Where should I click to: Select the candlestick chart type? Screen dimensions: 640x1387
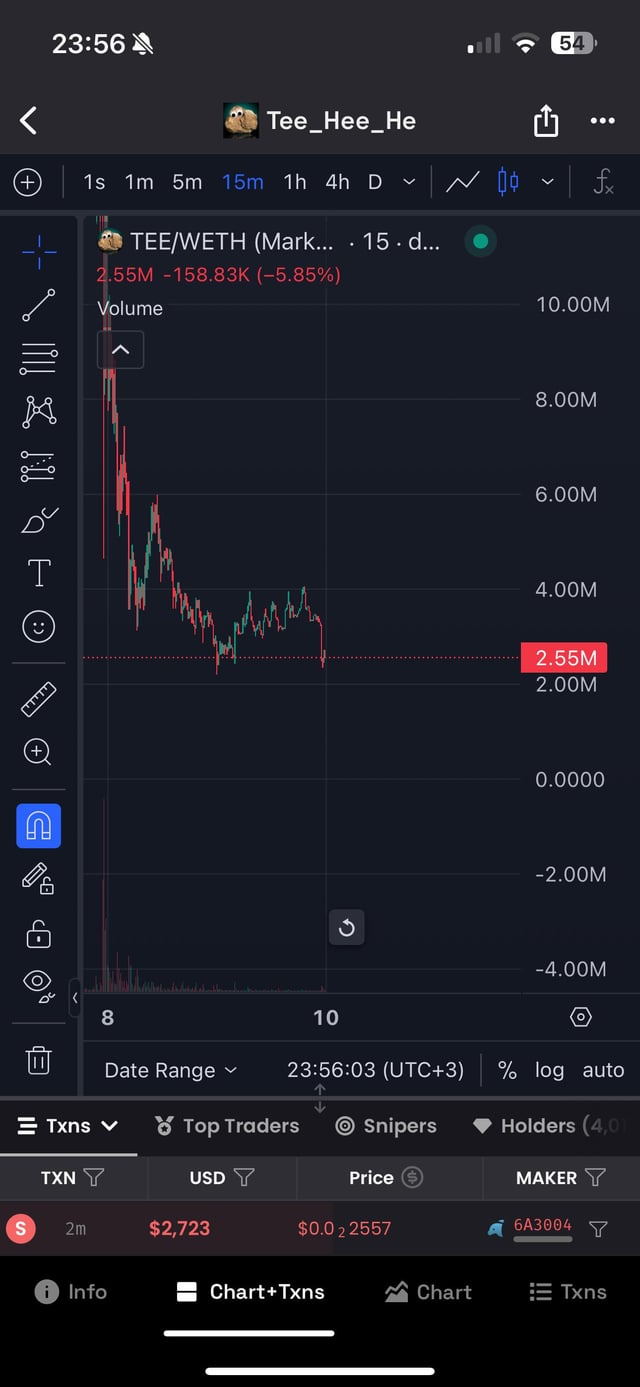[508, 182]
